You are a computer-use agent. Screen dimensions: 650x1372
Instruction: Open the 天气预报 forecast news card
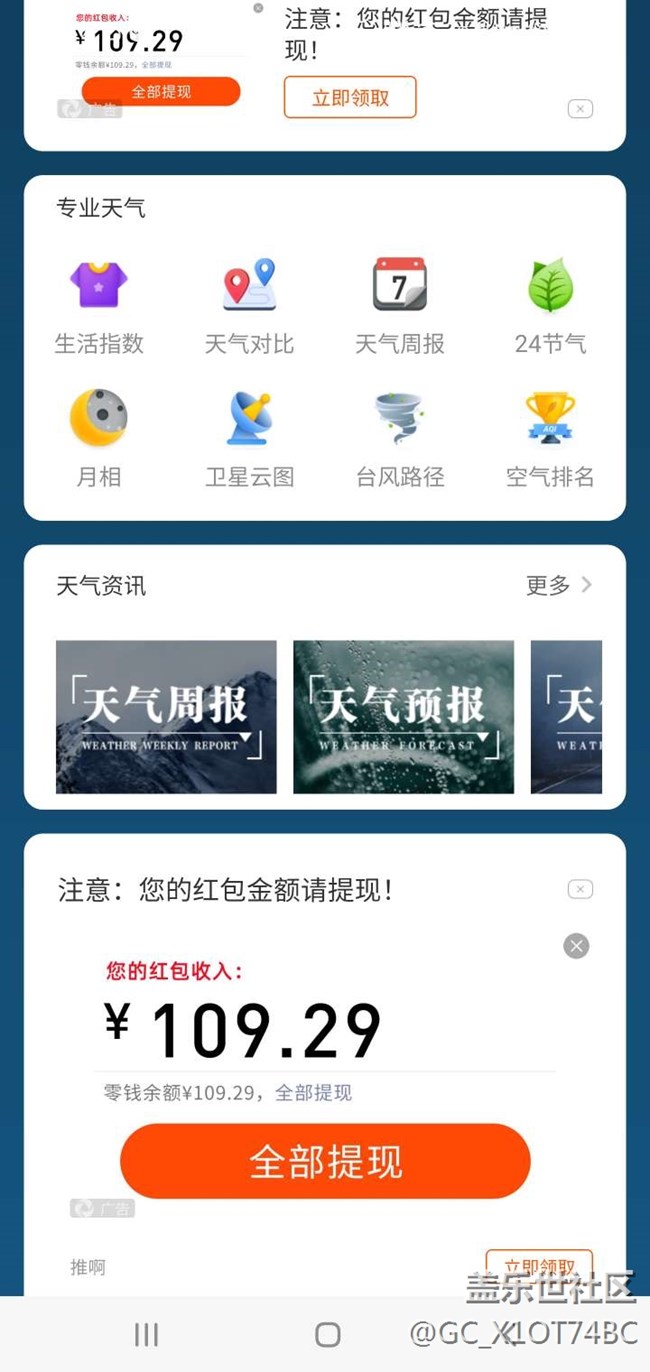pos(403,717)
